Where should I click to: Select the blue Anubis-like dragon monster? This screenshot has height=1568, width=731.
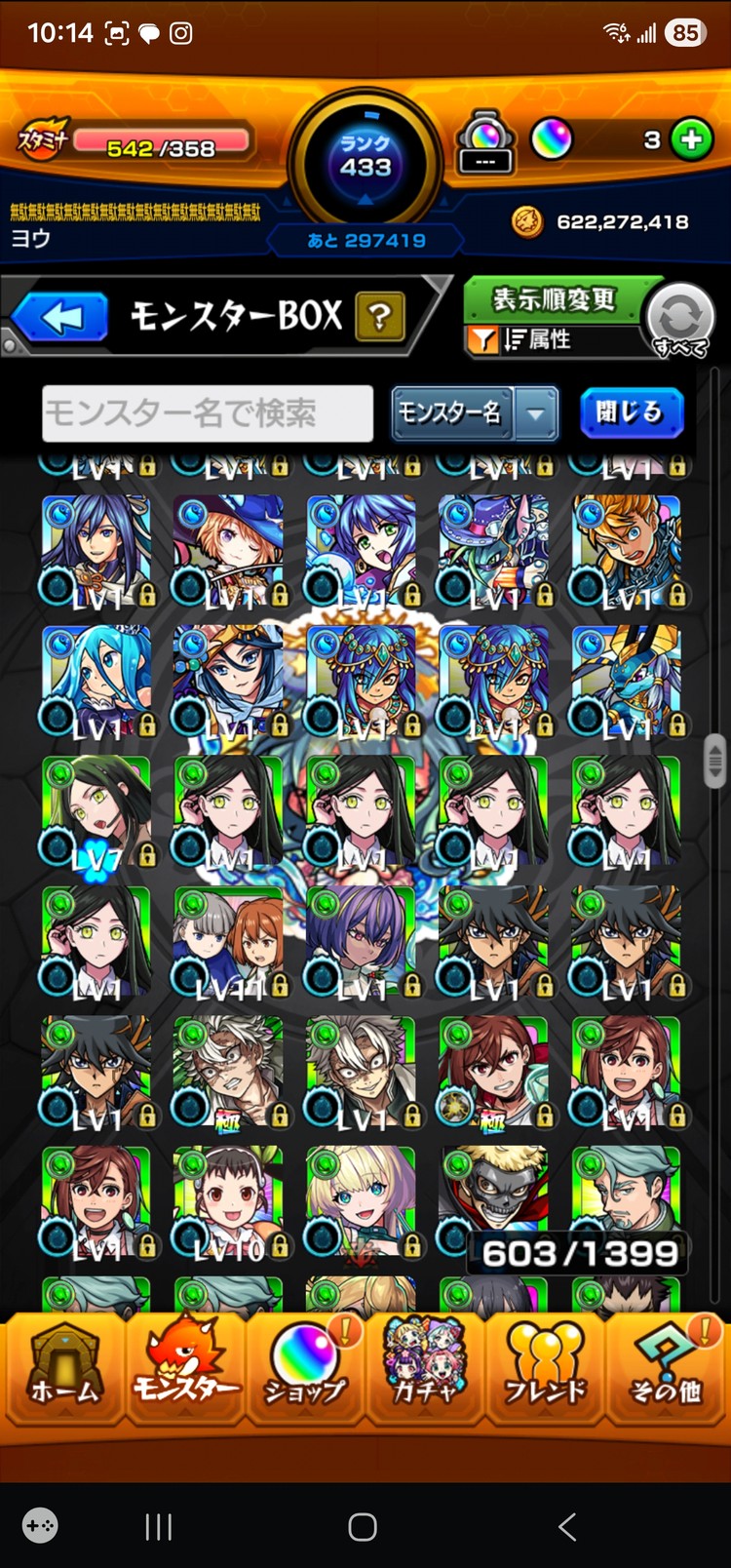(x=626, y=680)
